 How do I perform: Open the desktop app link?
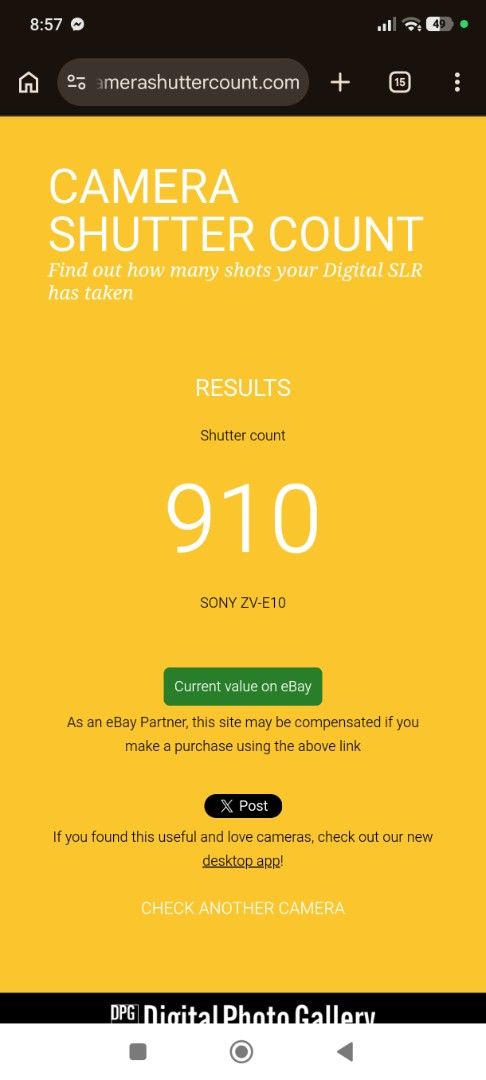click(241, 861)
